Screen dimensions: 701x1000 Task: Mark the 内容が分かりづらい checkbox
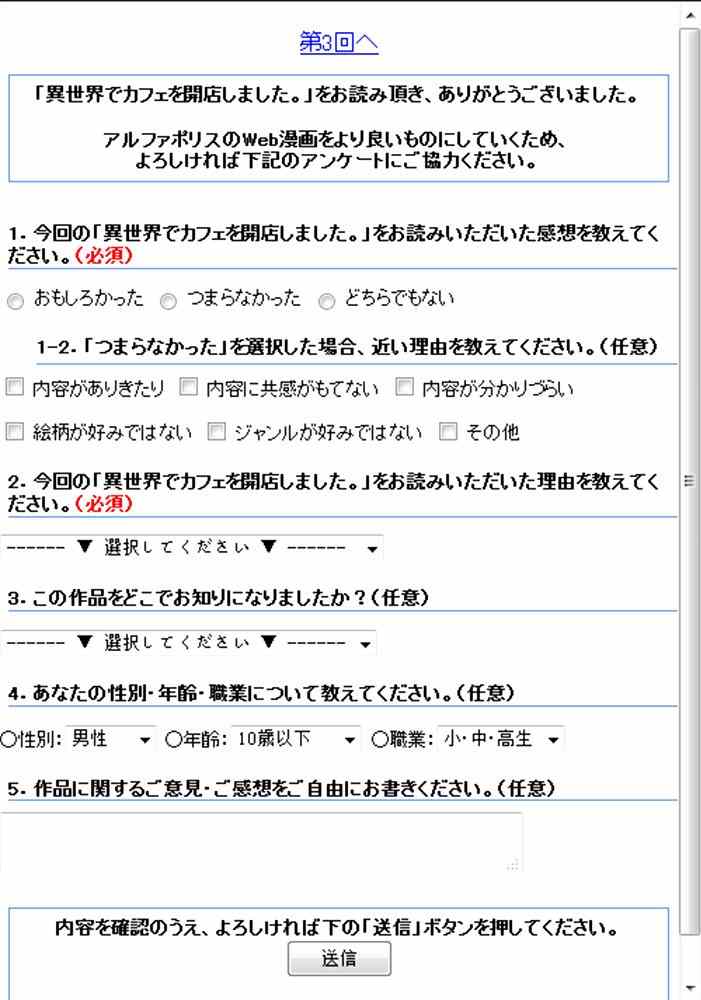click(x=404, y=387)
